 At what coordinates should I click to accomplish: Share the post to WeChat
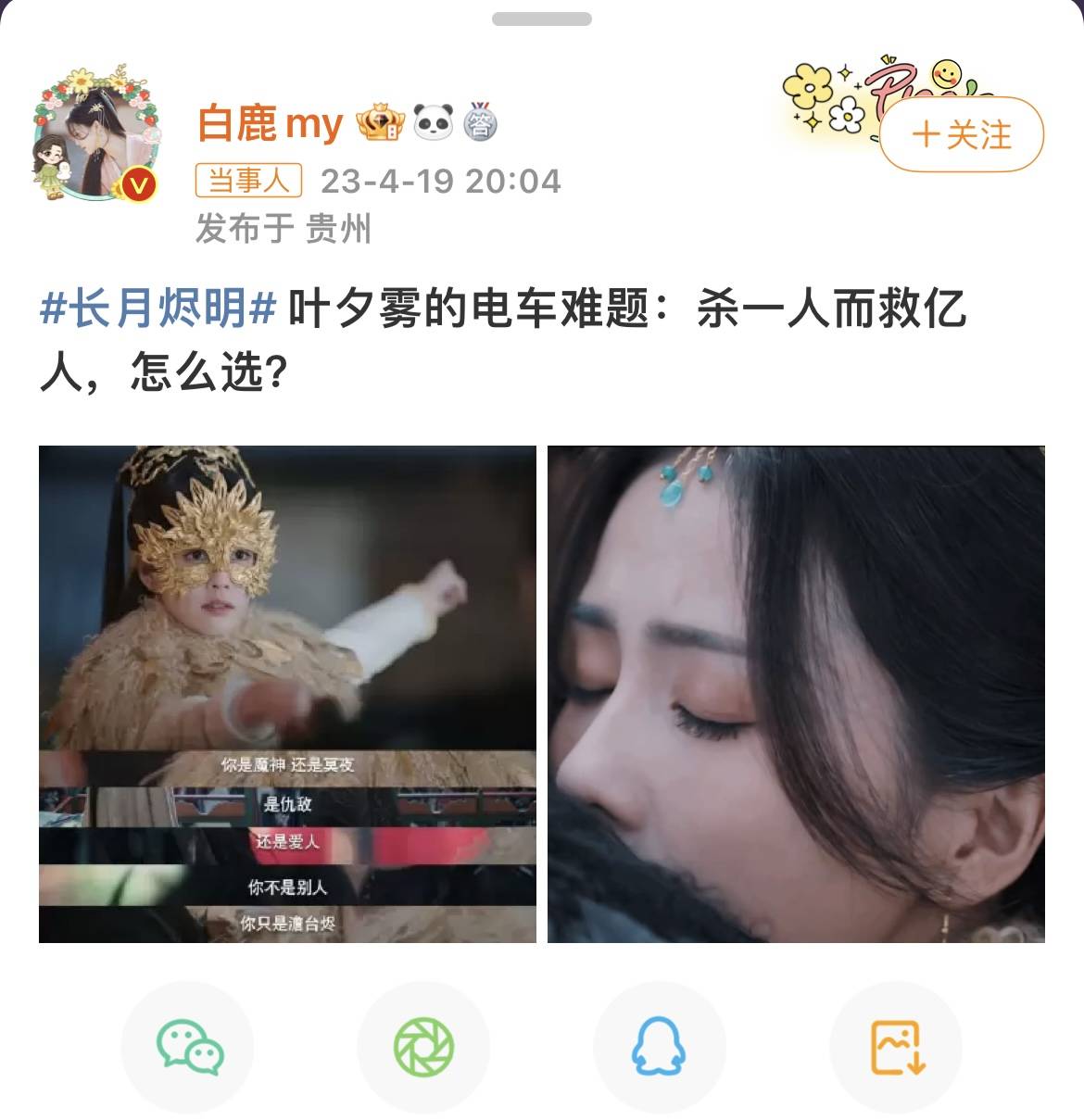coord(189,1048)
